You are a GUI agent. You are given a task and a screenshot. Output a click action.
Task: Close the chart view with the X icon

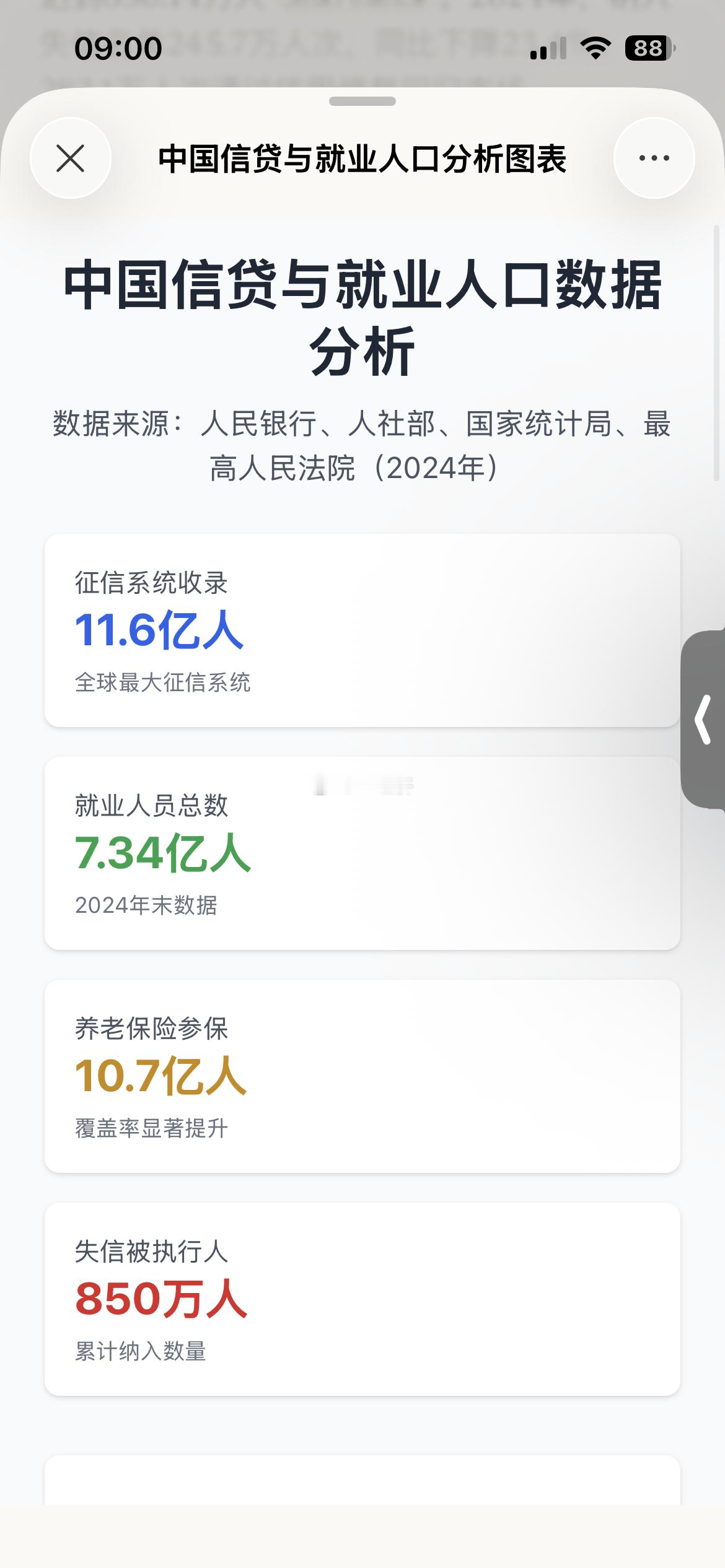pos(72,159)
